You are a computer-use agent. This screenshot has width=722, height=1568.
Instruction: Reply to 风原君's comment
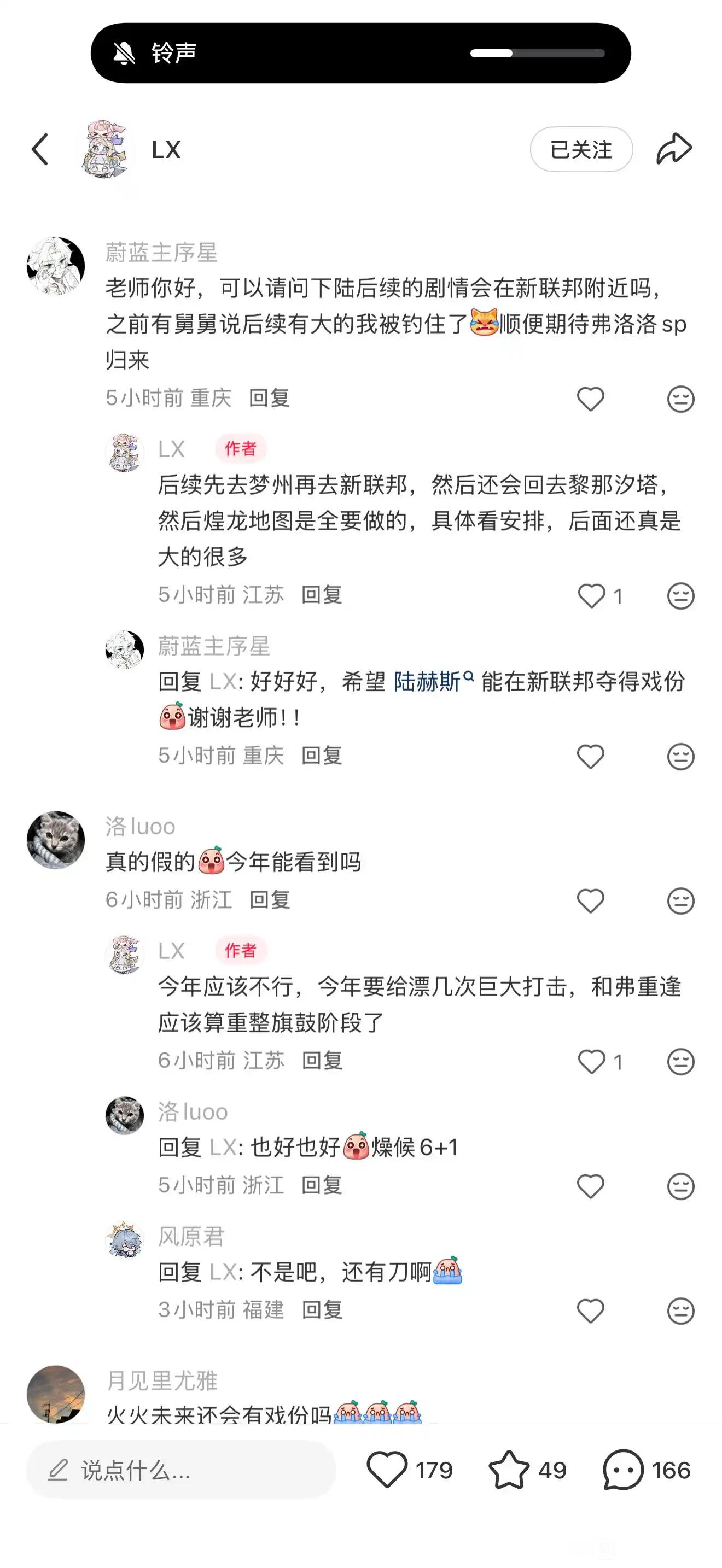pyautogui.click(x=322, y=1310)
